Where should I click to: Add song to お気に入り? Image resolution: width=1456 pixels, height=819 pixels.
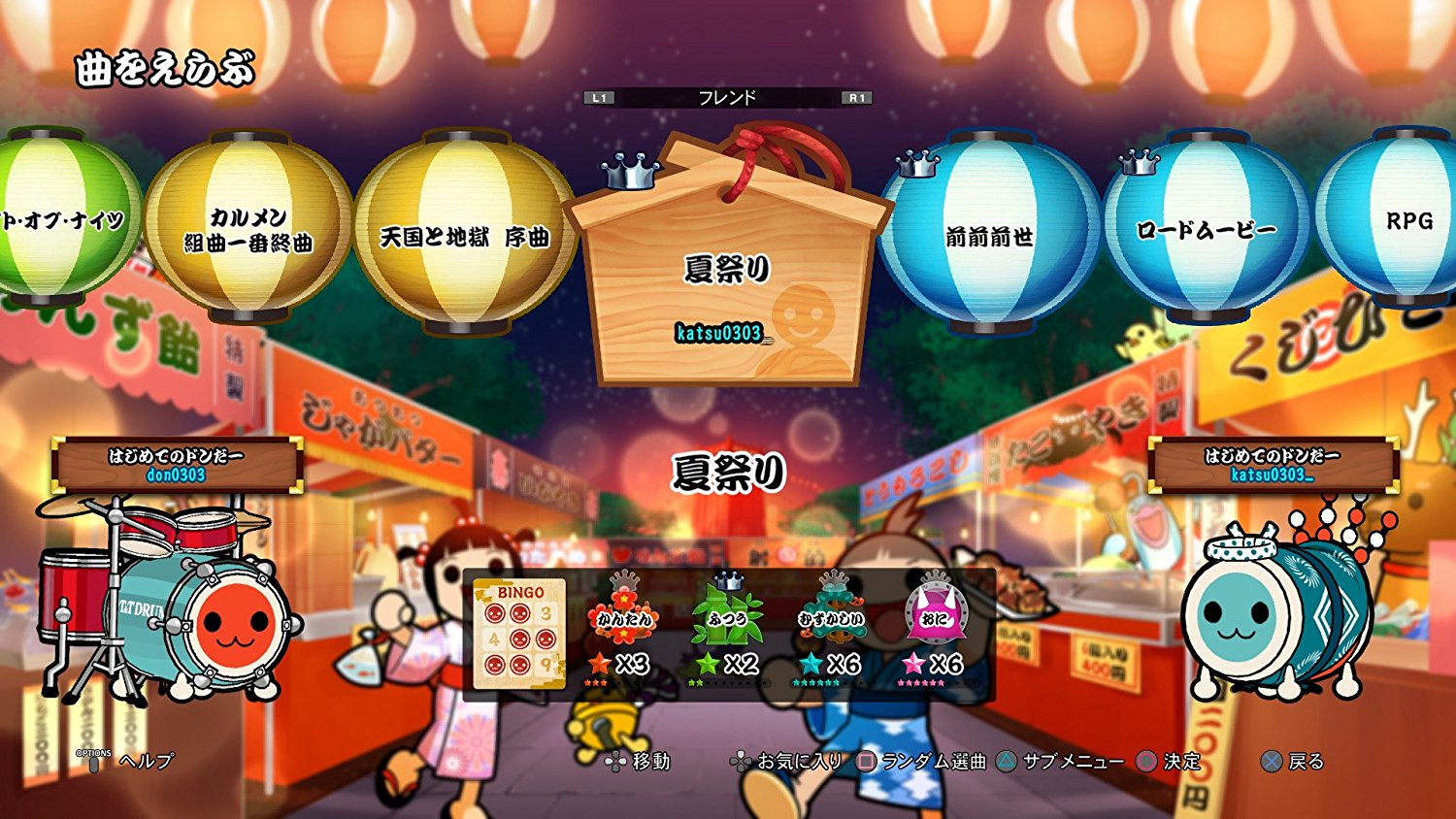(x=786, y=762)
